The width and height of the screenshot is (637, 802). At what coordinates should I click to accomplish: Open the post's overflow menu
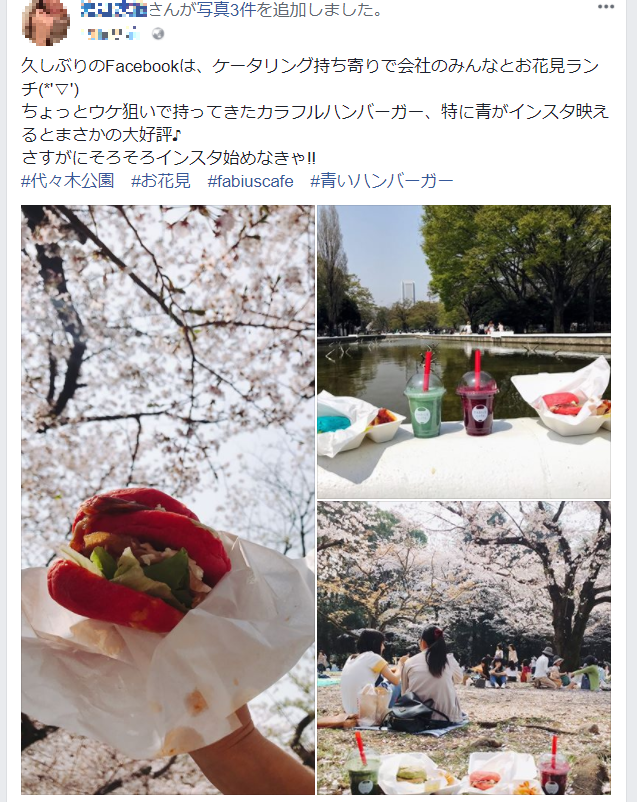point(606,7)
